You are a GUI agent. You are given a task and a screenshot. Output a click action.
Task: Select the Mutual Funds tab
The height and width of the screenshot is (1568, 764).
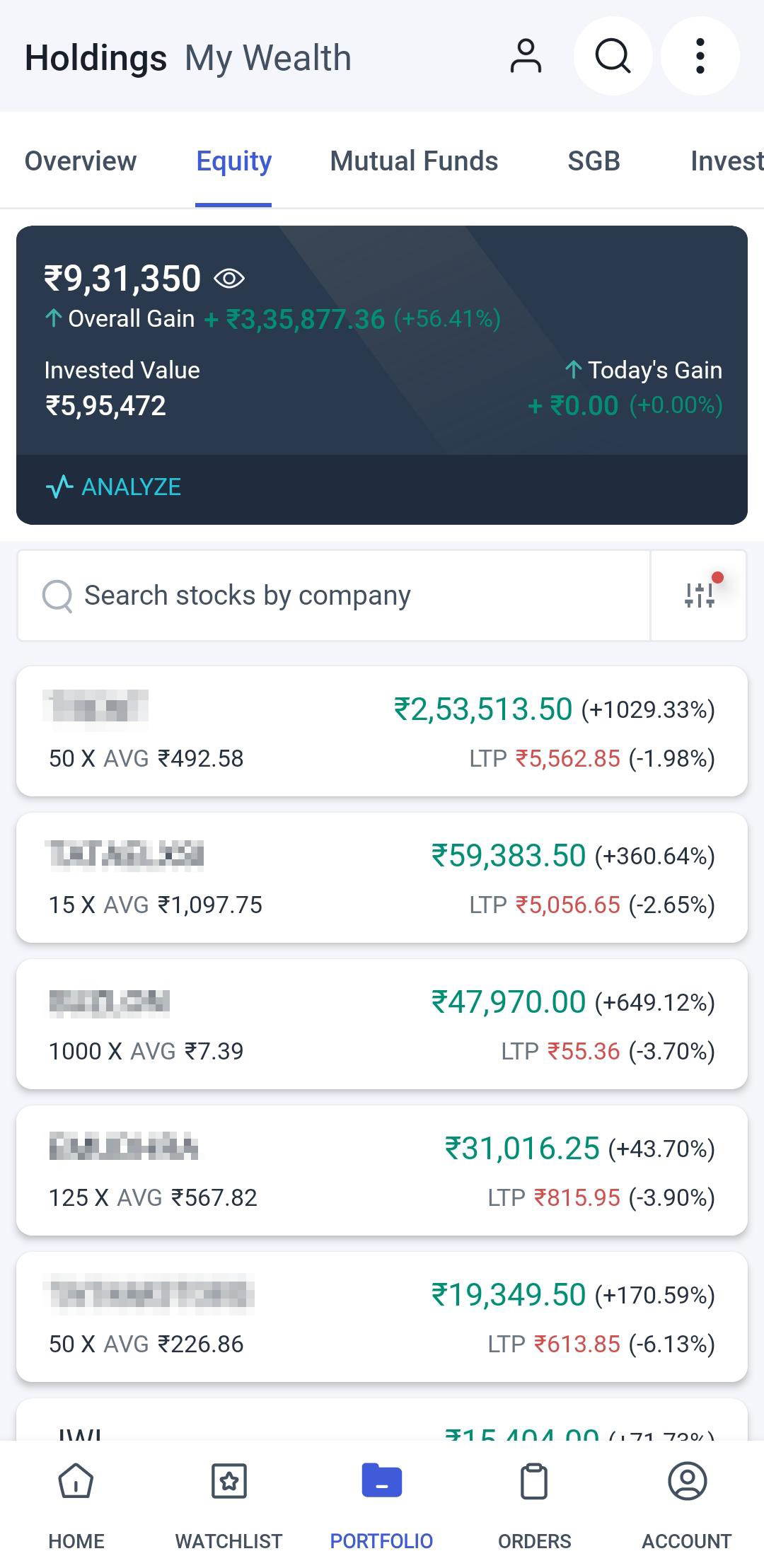pyautogui.click(x=414, y=161)
